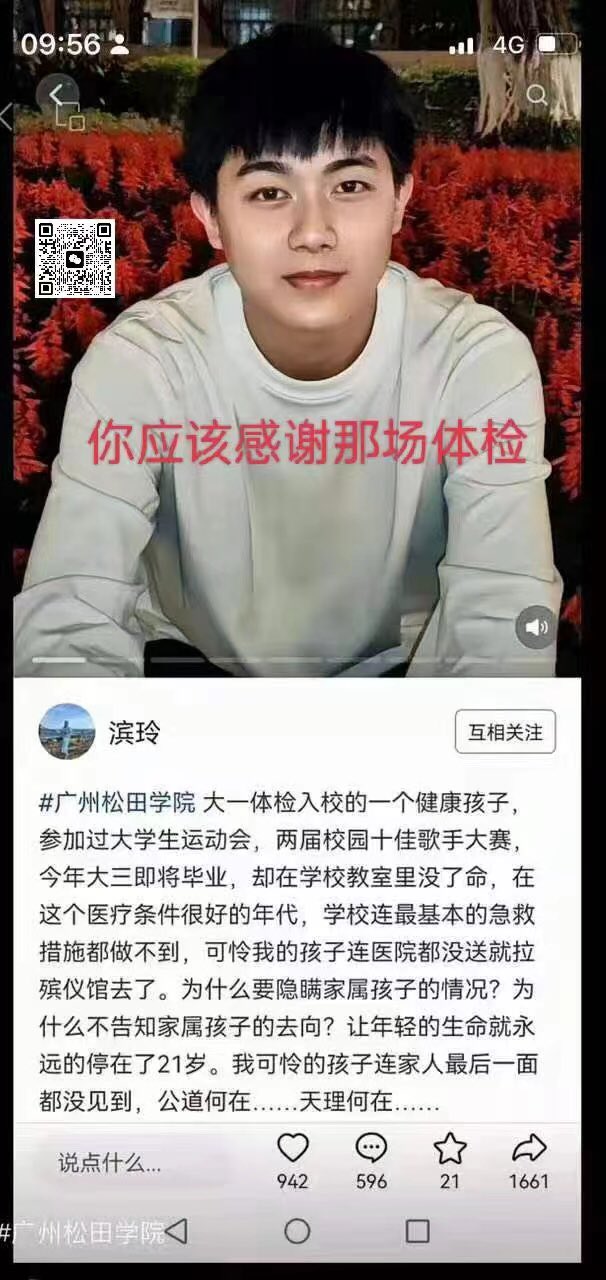The image size is (606, 1280).
Task: Share this post with the arrow icon
Action: tap(528, 1148)
